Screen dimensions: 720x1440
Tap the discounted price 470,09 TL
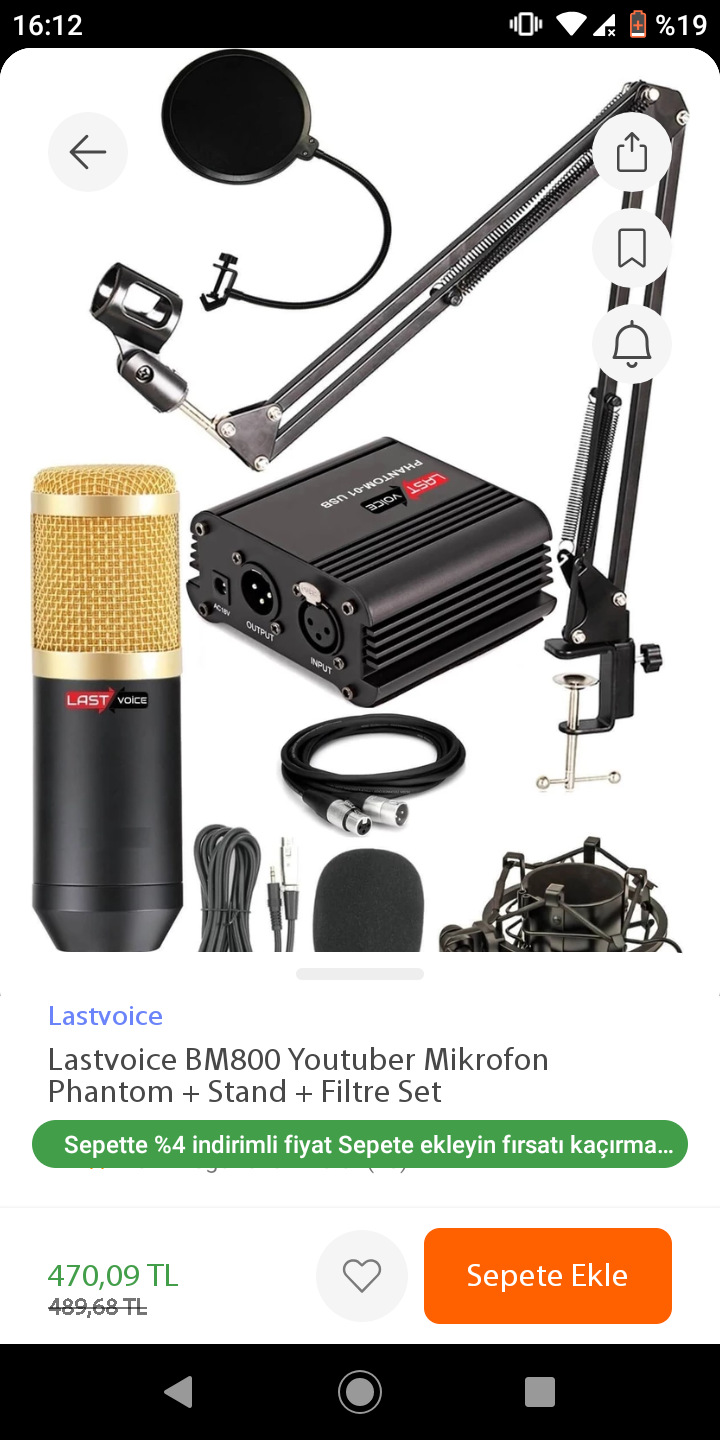(112, 1275)
